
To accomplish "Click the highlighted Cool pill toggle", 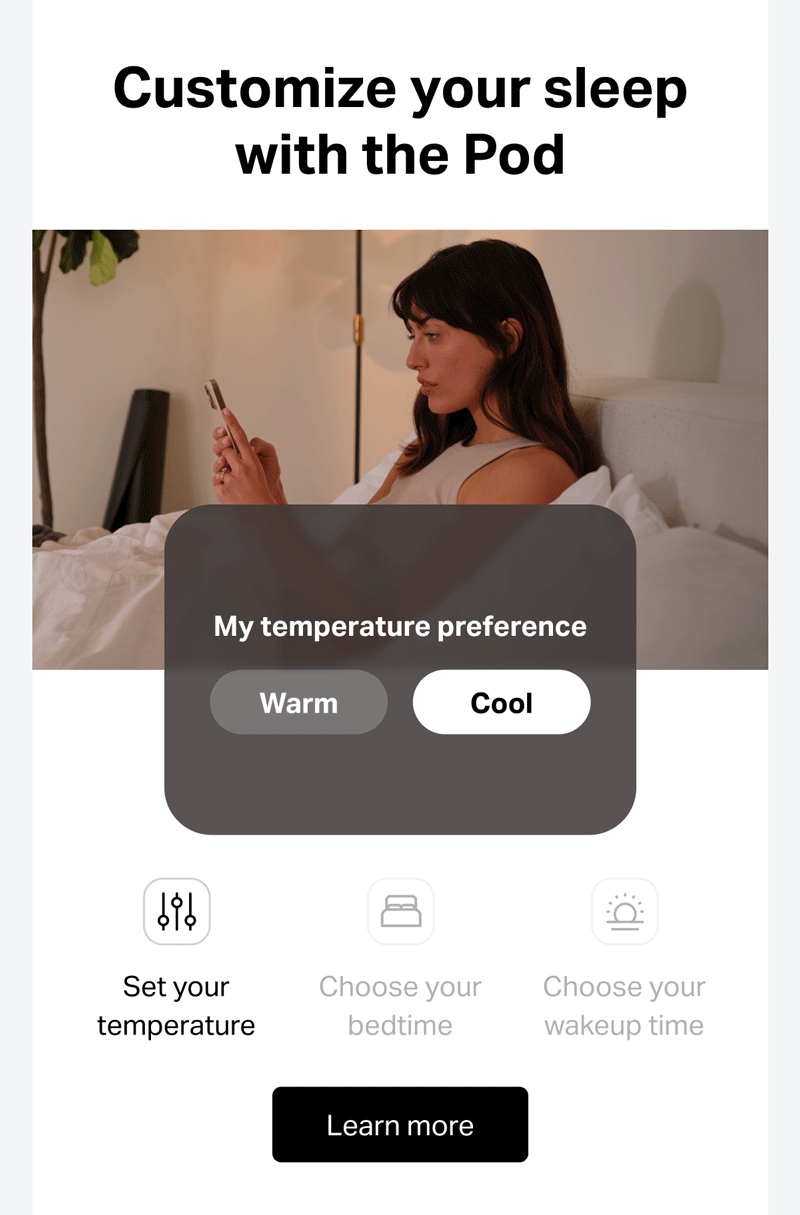I will [501, 702].
